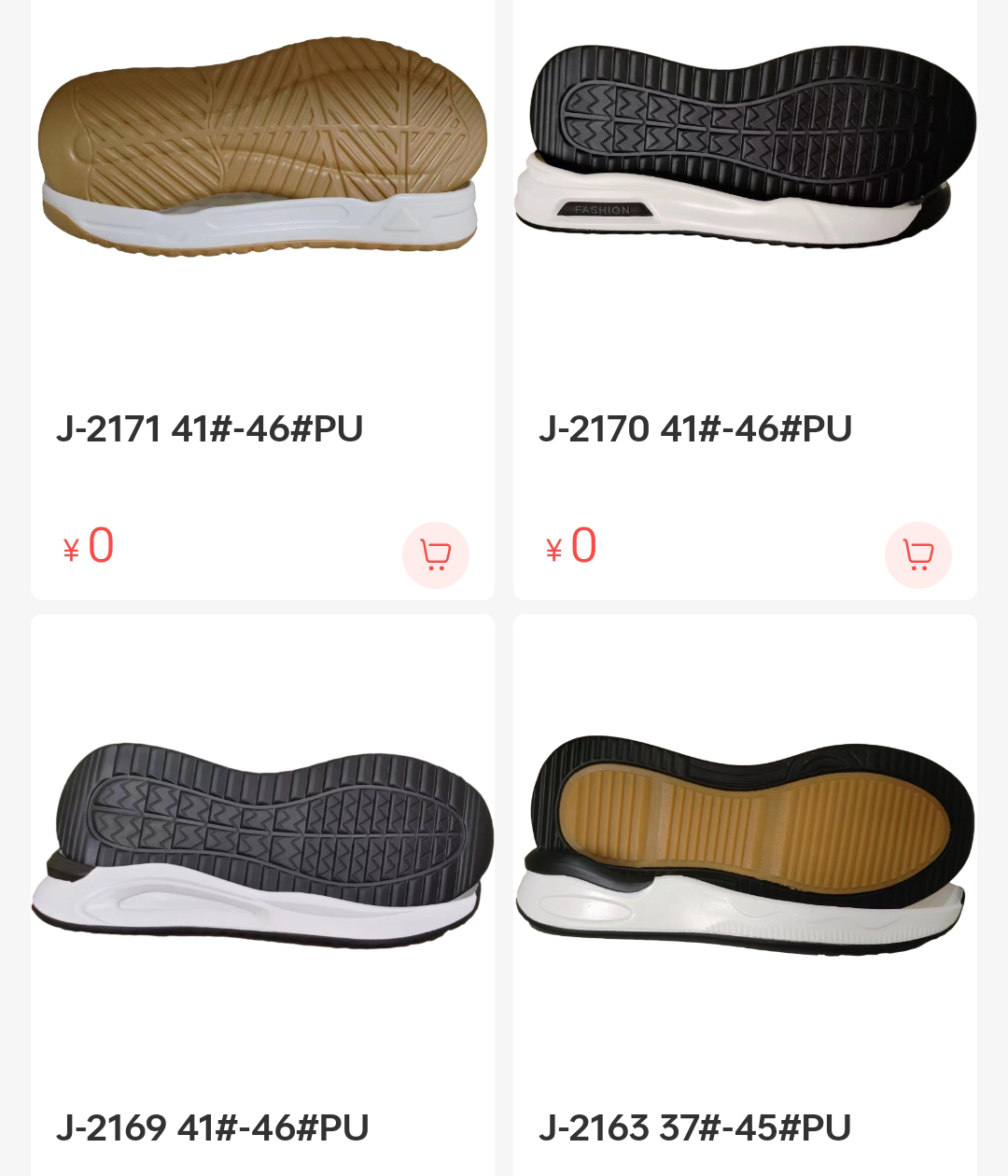
Task: Add J-2171 sole to cart
Action: click(435, 555)
